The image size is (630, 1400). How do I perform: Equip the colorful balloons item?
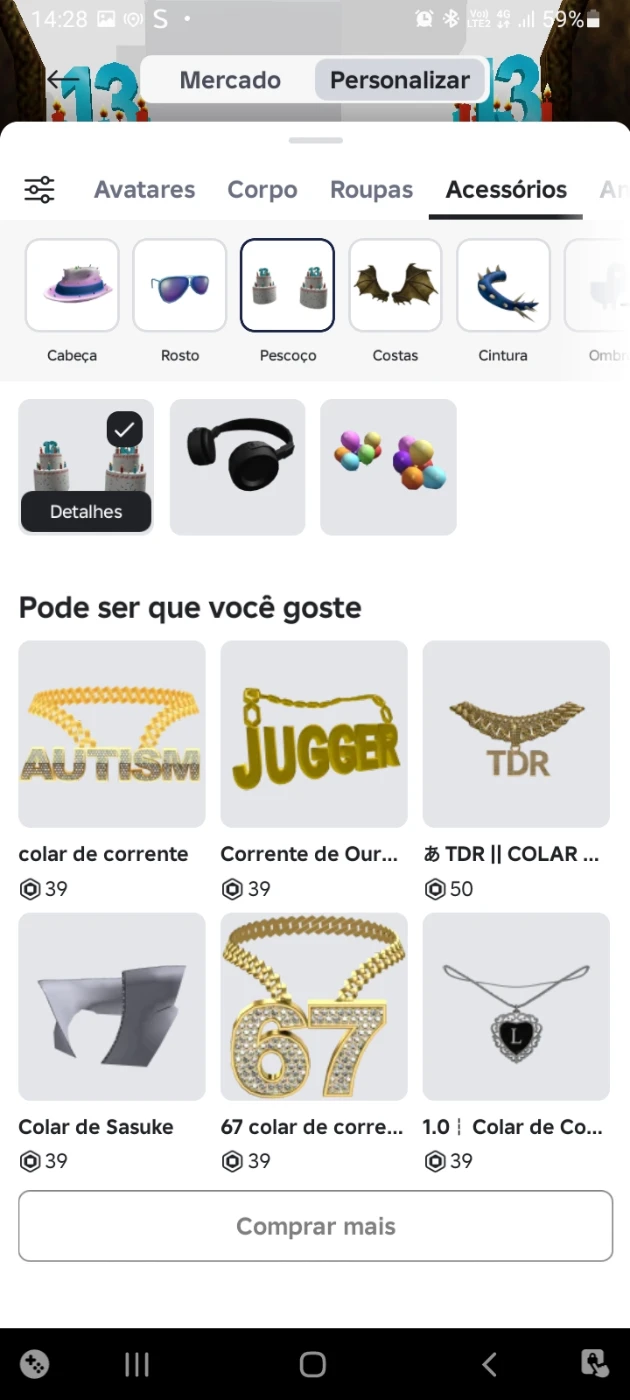click(x=388, y=467)
